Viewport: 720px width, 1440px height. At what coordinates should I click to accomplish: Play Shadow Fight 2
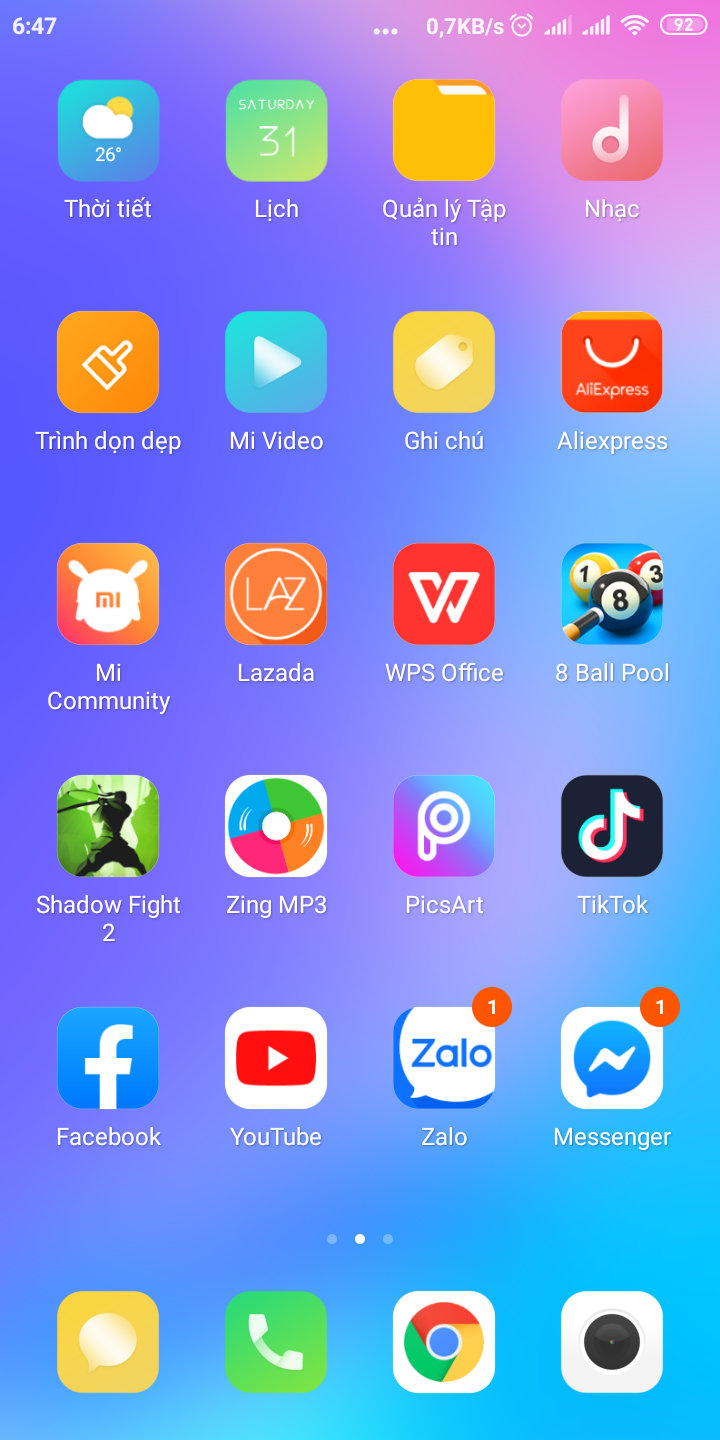108,827
